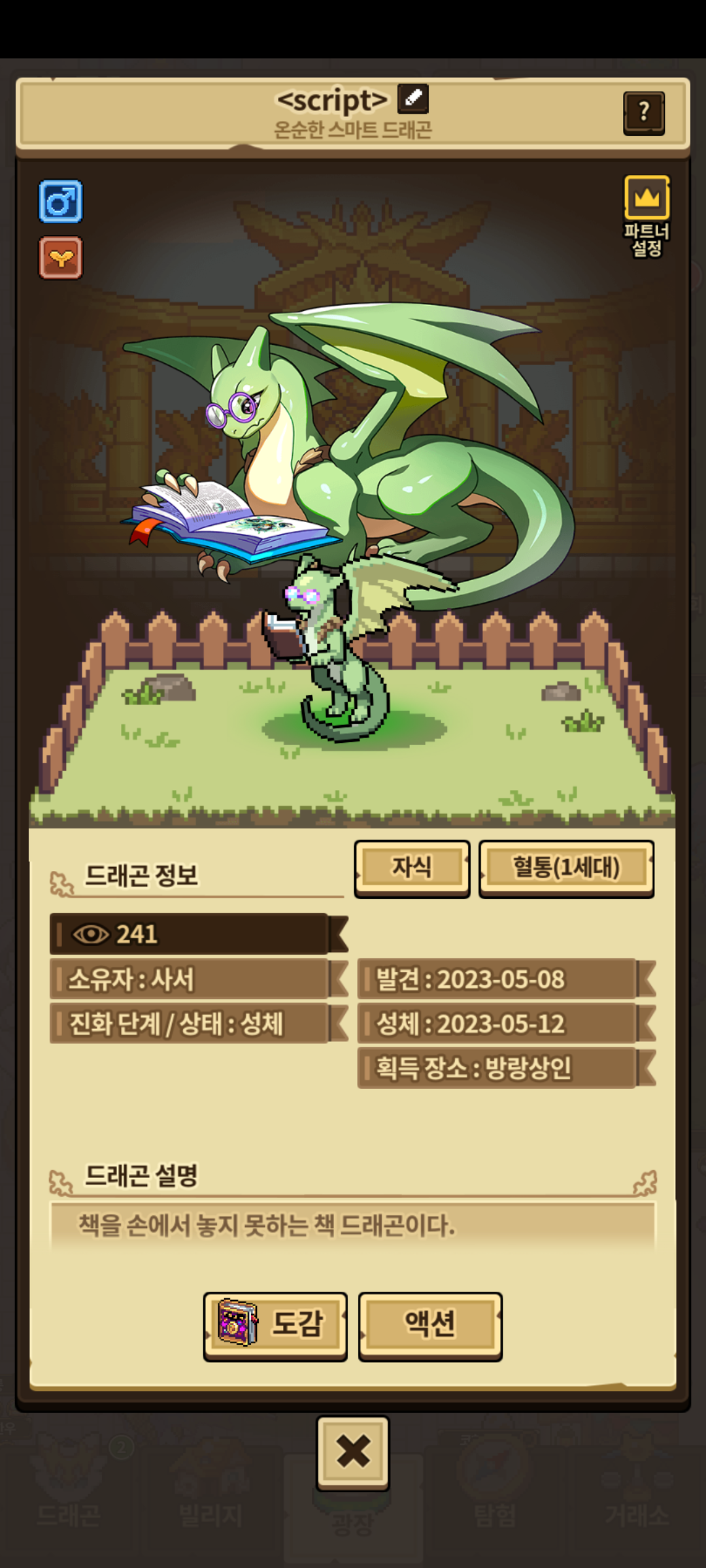
Task: Tap the orange personality badge icon
Action: click(x=61, y=258)
